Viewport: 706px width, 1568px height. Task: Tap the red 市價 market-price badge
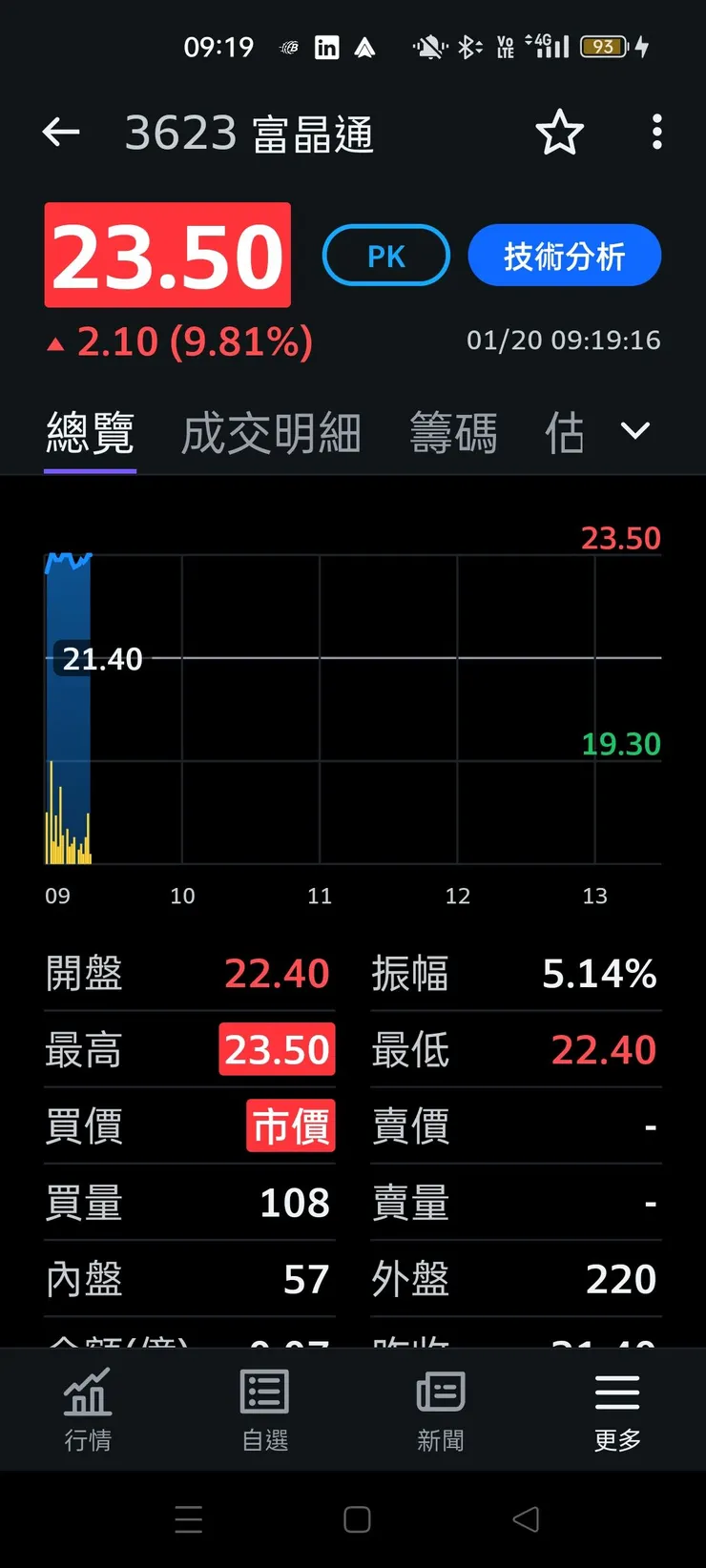(291, 1126)
